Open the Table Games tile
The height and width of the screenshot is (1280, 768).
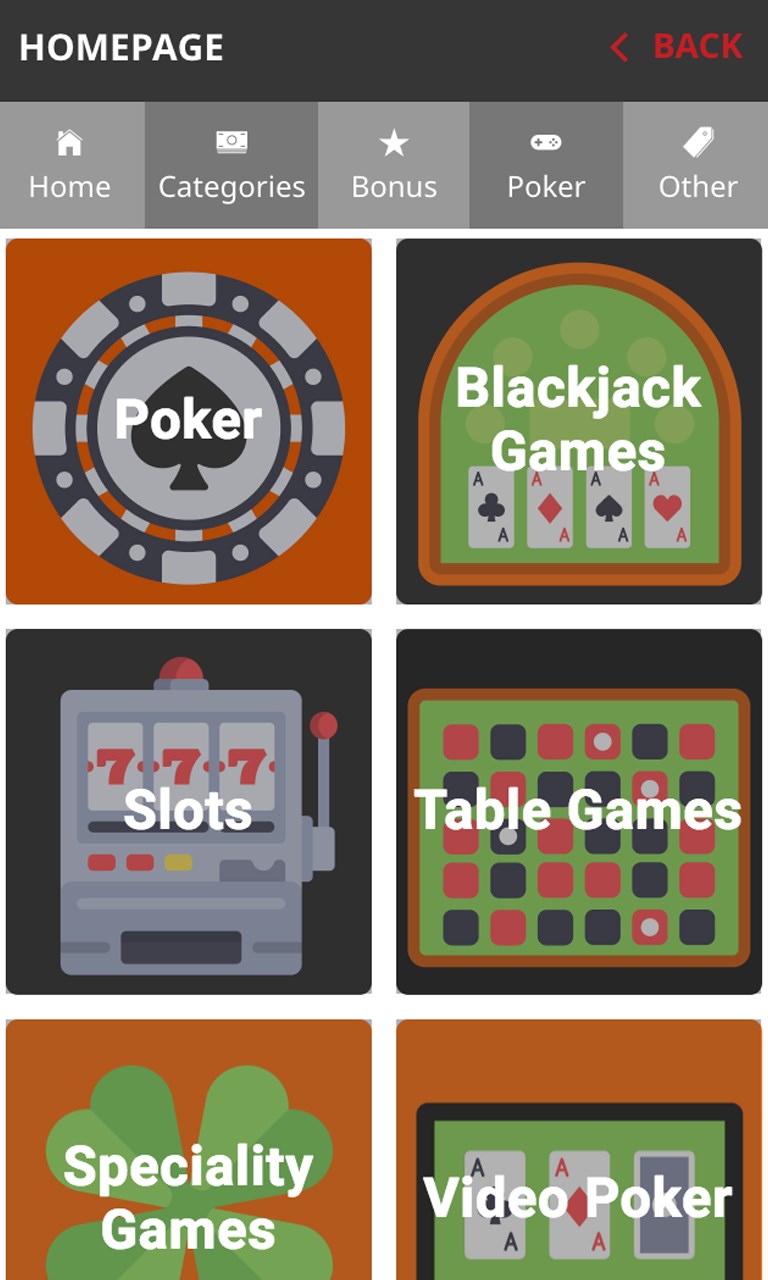click(579, 811)
